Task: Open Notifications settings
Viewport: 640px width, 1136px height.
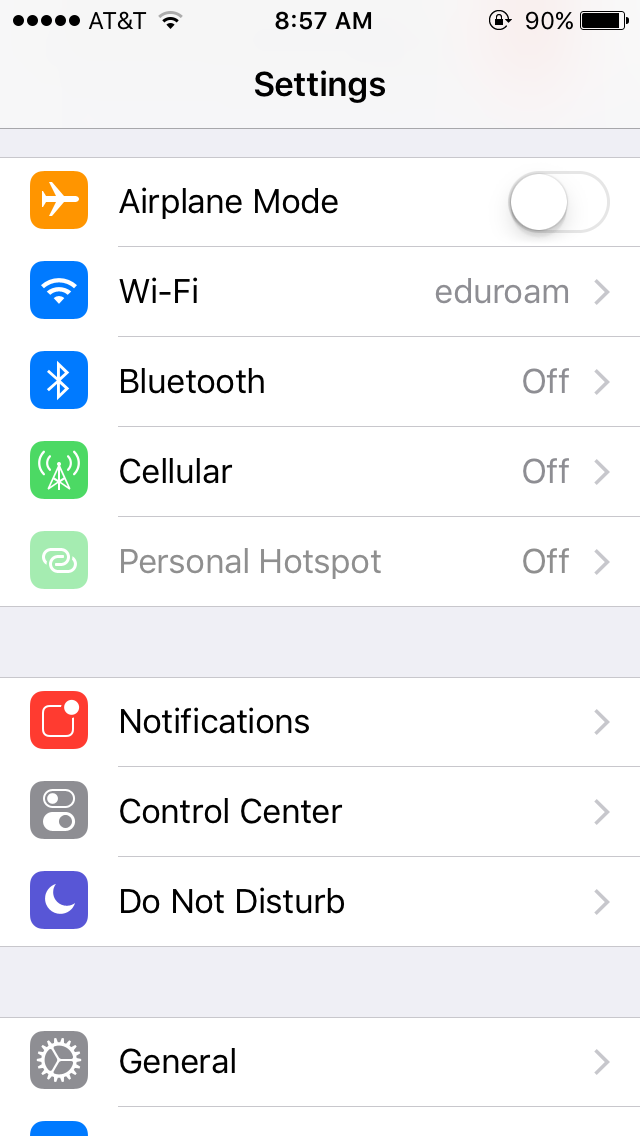Action: coord(320,722)
